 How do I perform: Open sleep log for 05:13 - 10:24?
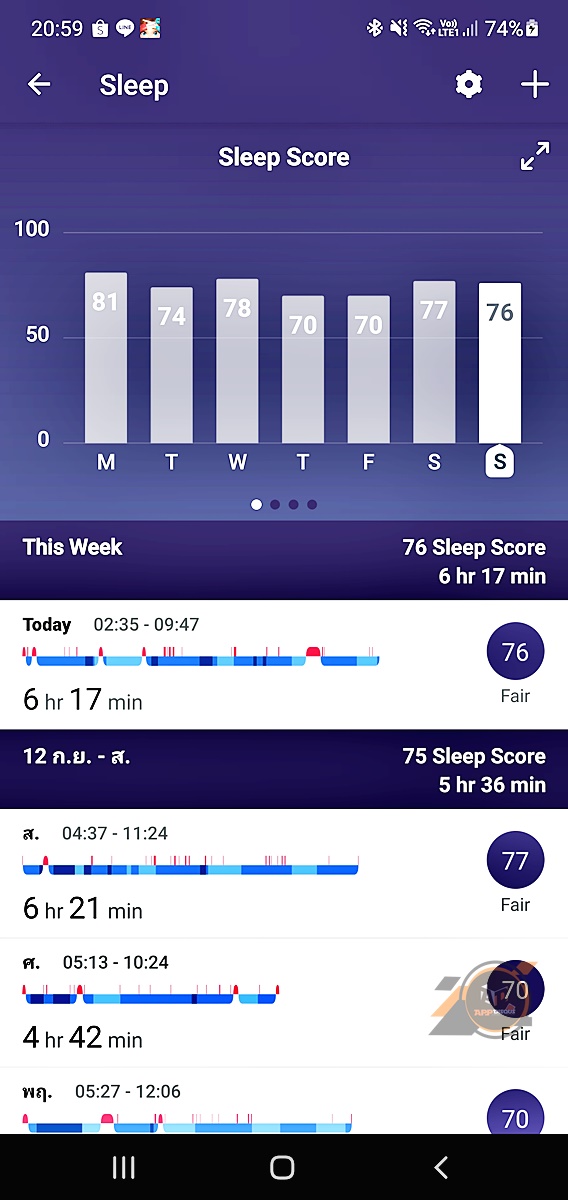(284, 1003)
